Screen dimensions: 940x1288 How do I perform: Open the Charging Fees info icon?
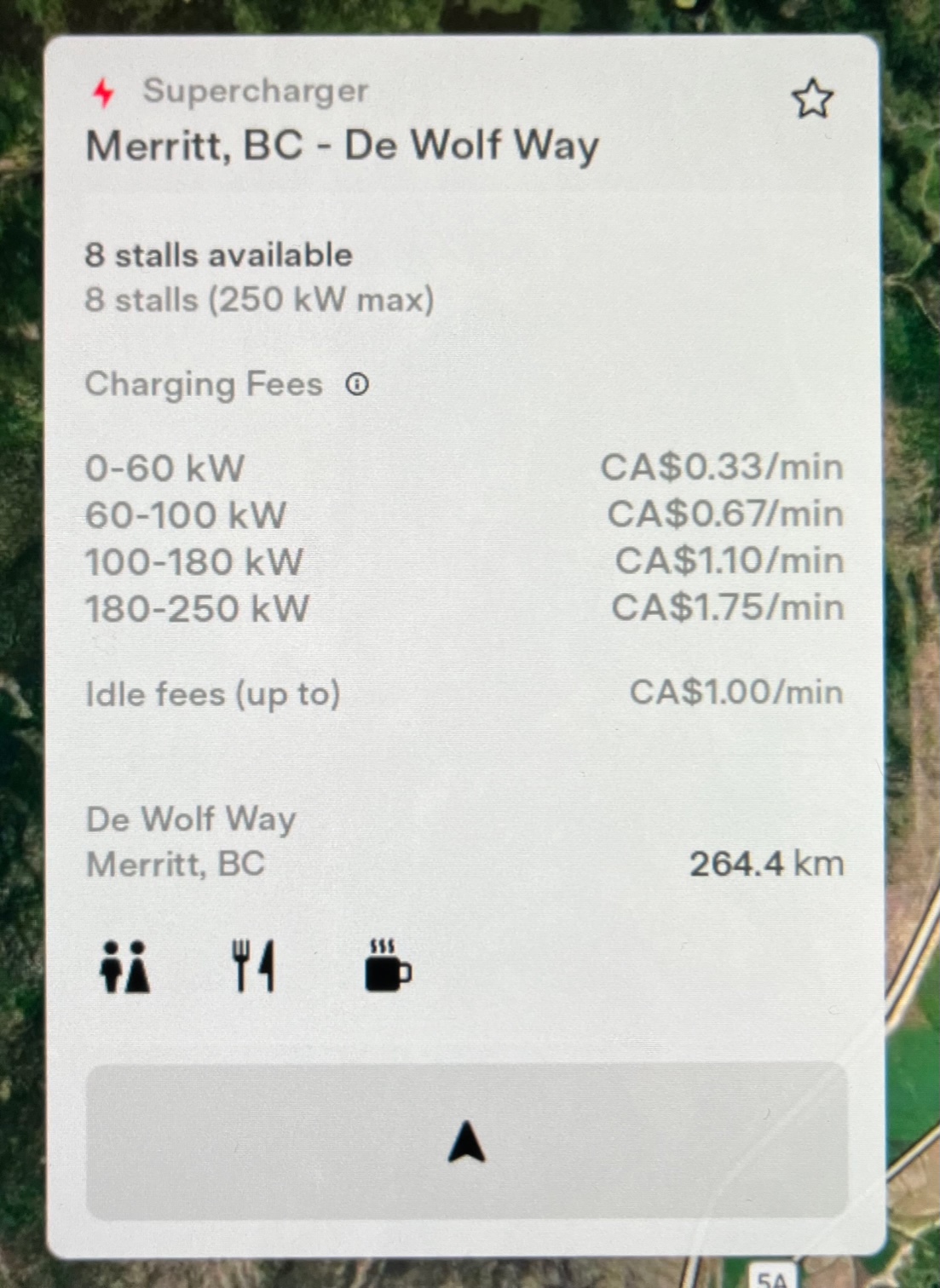coord(357,384)
